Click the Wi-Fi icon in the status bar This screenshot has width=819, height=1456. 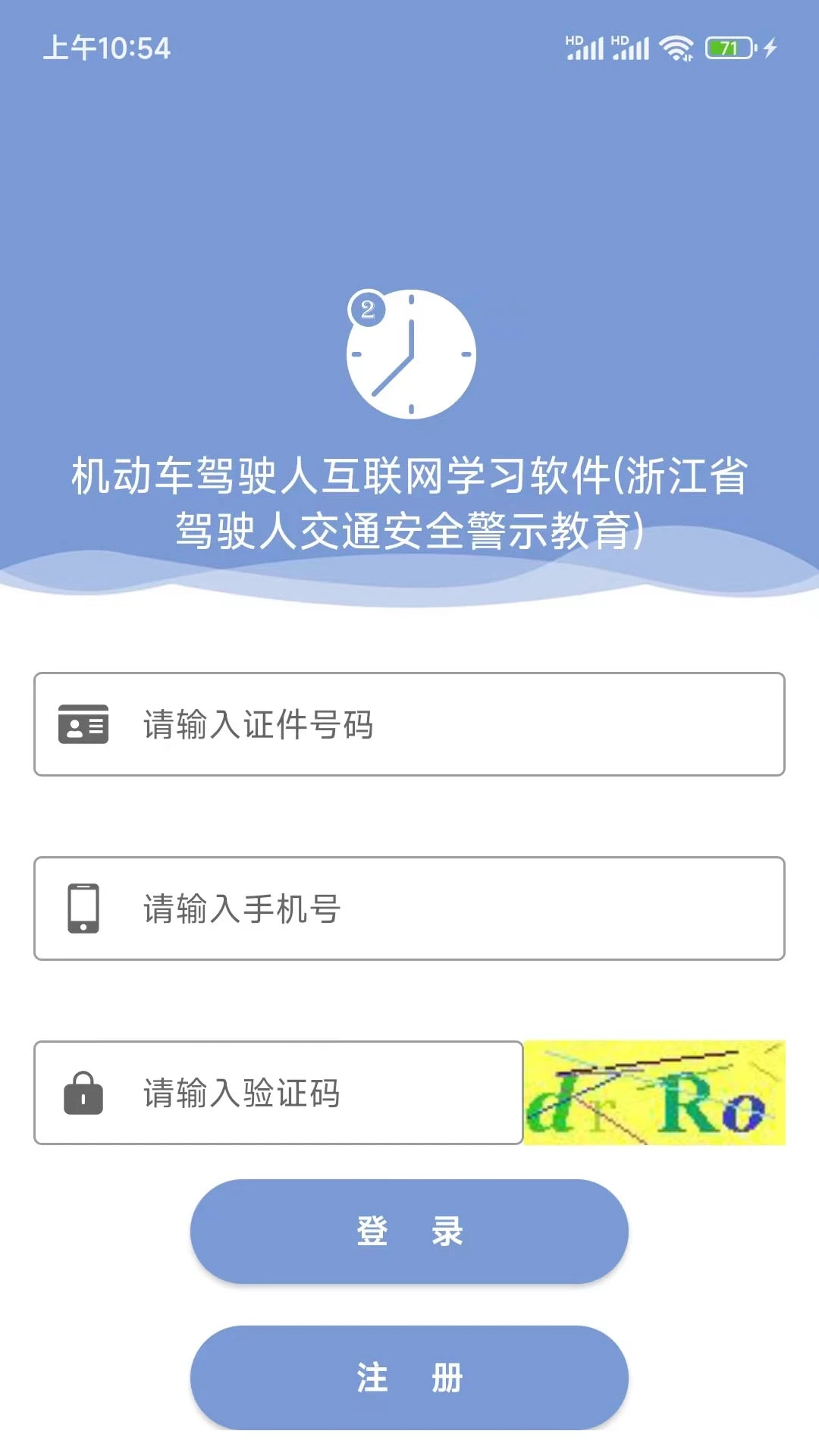tap(677, 48)
